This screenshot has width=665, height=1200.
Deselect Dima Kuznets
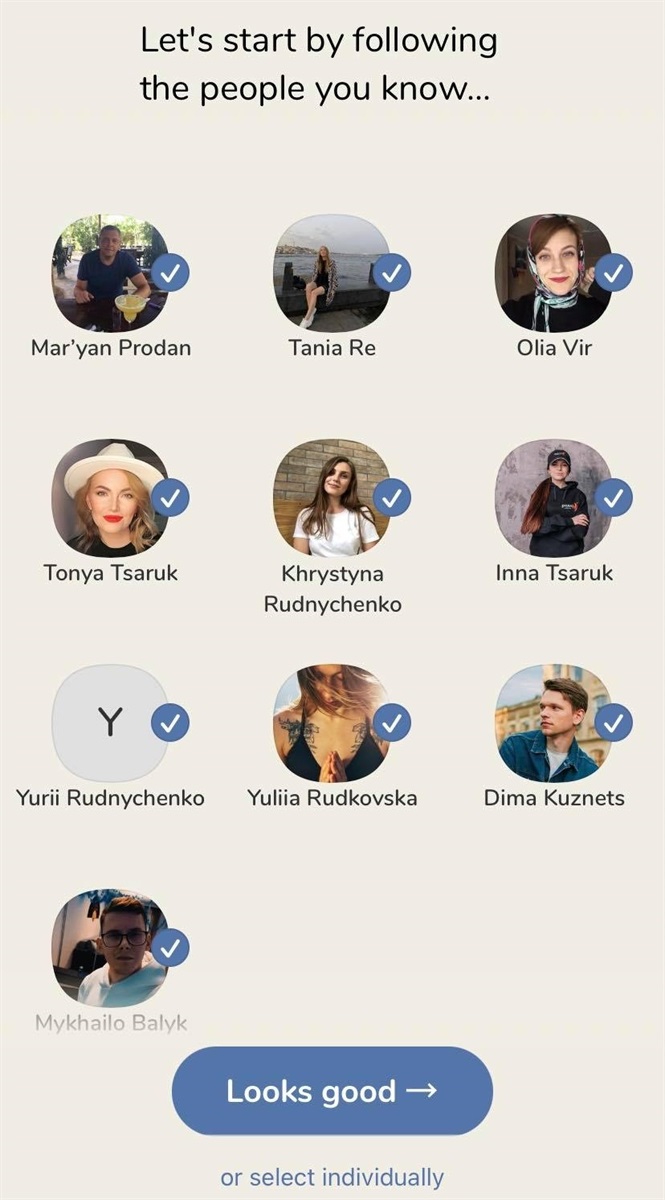point(613,722)
